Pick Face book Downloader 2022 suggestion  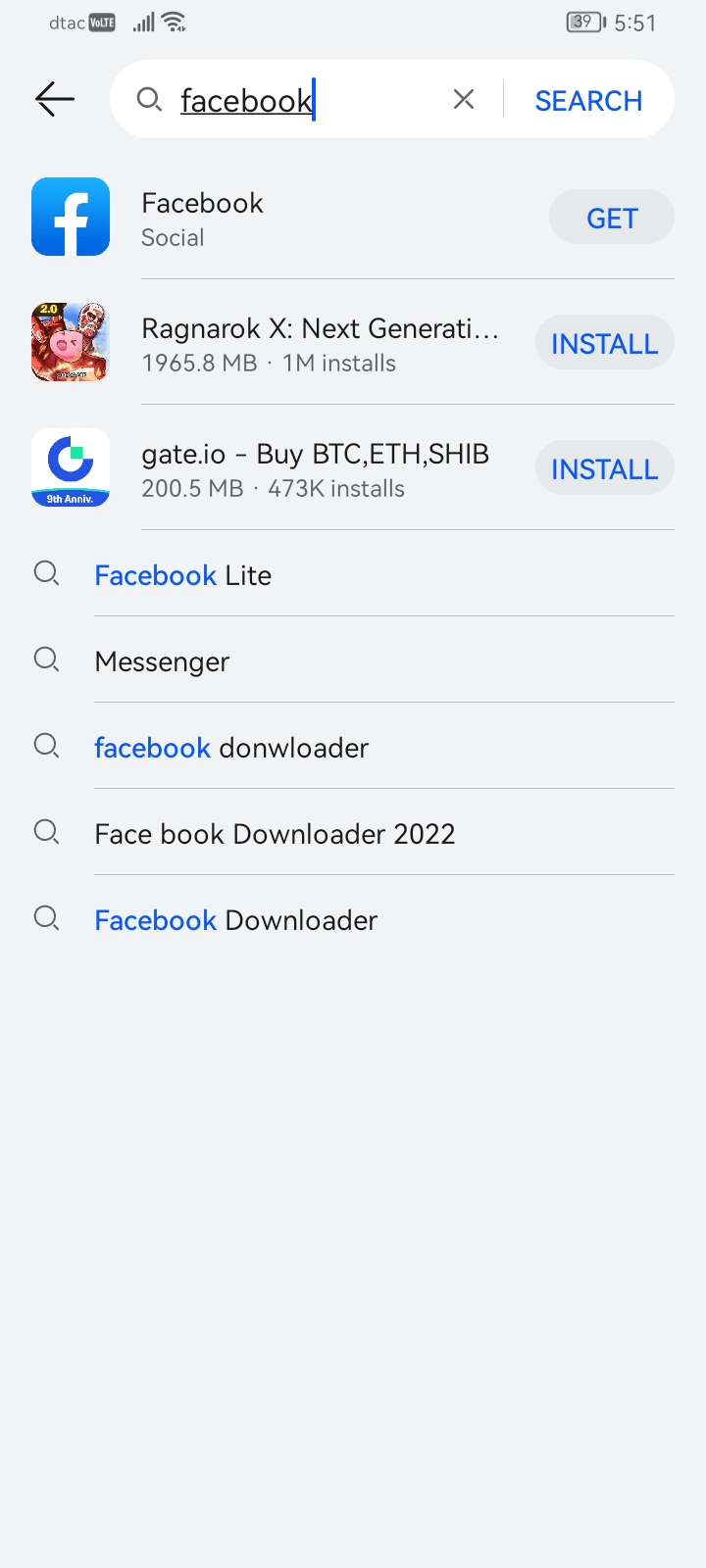pyautogui.click(x=275, y=834)
